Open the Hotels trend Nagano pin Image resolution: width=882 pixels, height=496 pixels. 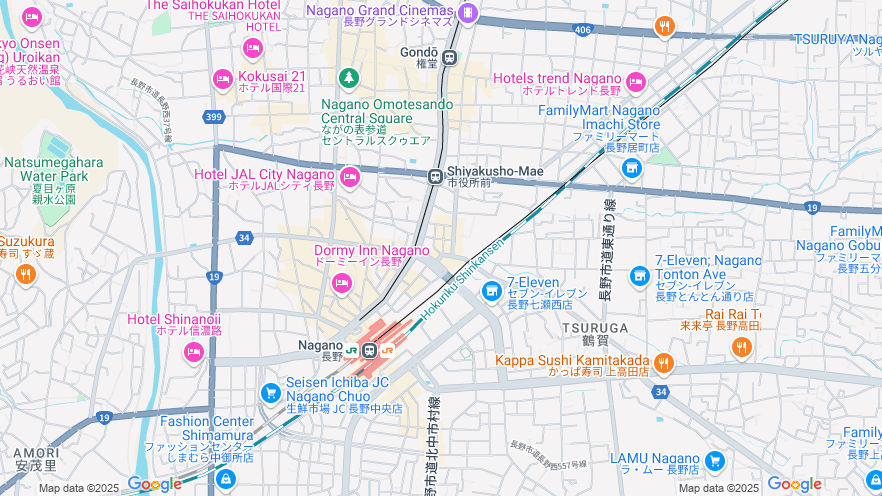636,82
